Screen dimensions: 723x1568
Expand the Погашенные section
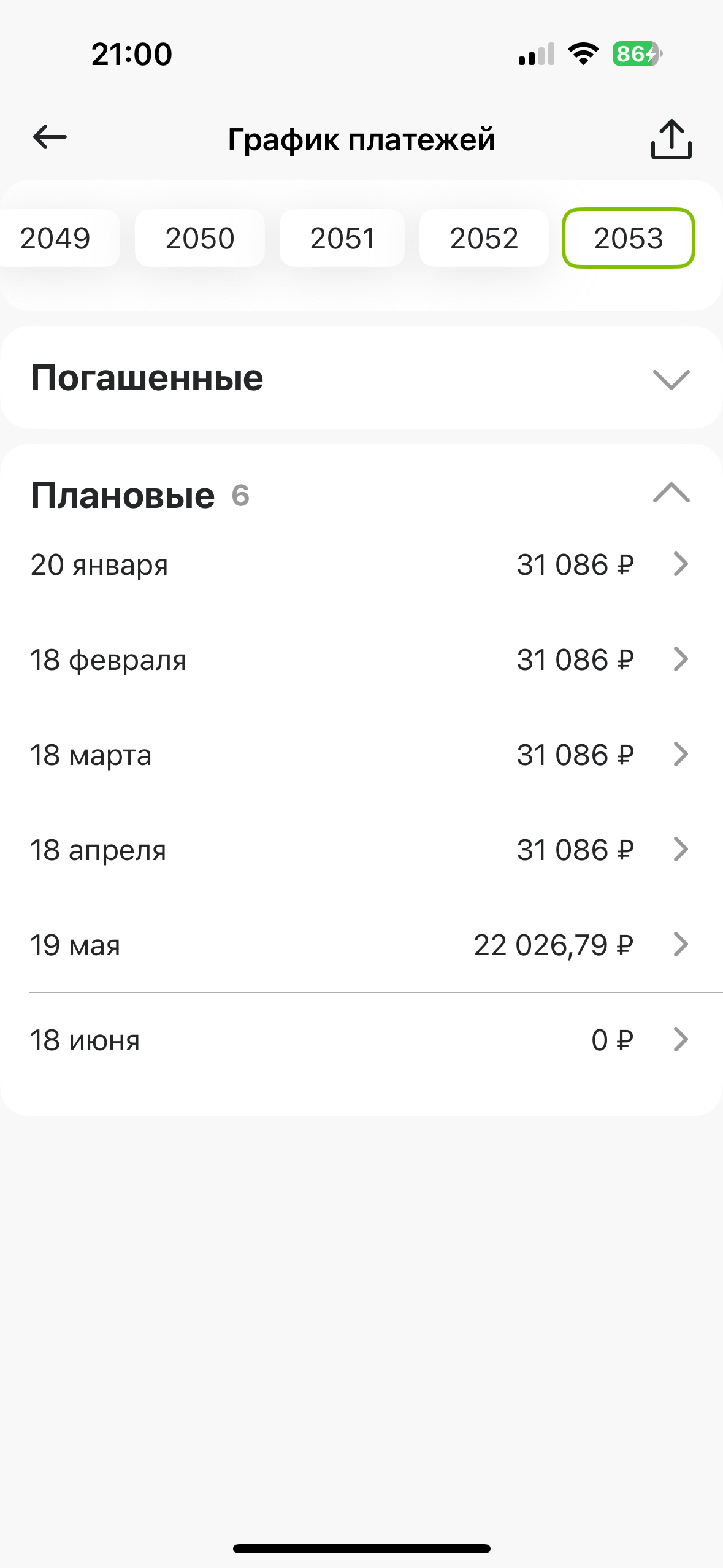point(671,379)
